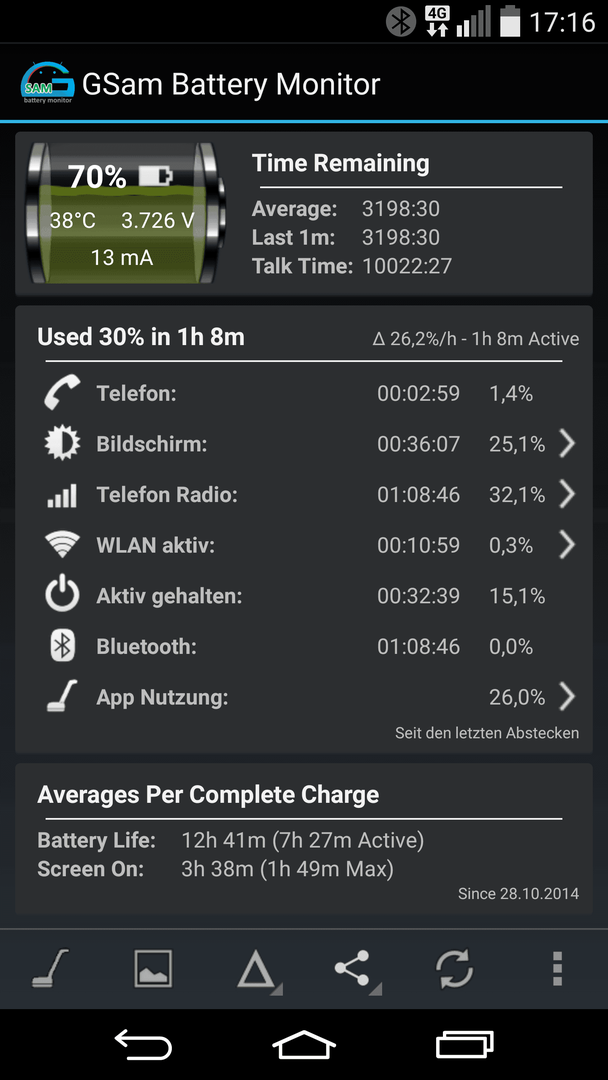Screen dimensions: 608x1080
Task: Open the overflow menu
Action: 558,969
